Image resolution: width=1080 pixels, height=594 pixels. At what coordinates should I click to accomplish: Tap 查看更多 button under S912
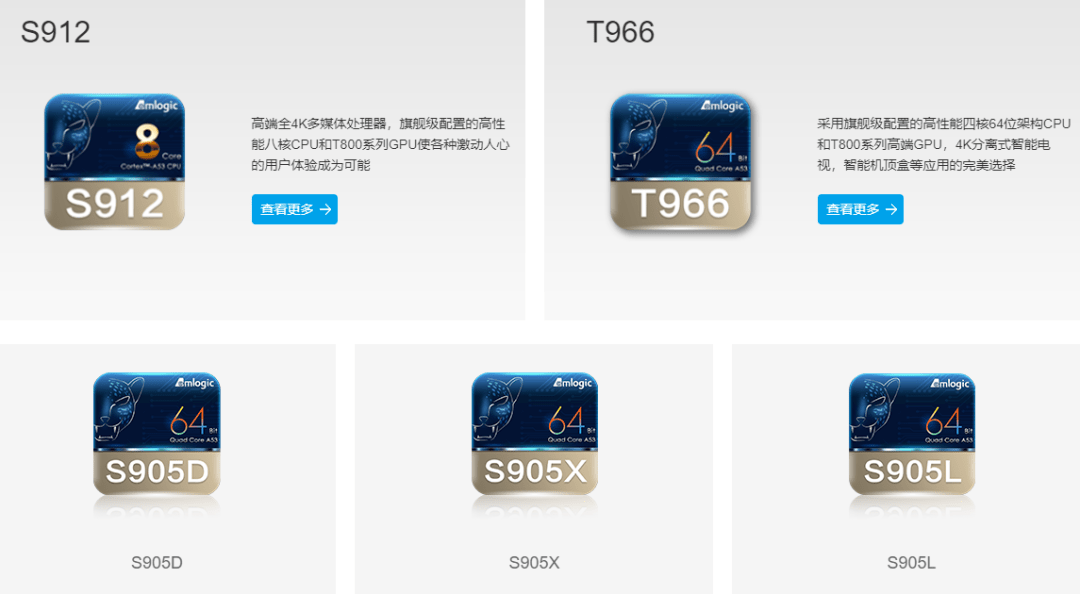(294, 209)
